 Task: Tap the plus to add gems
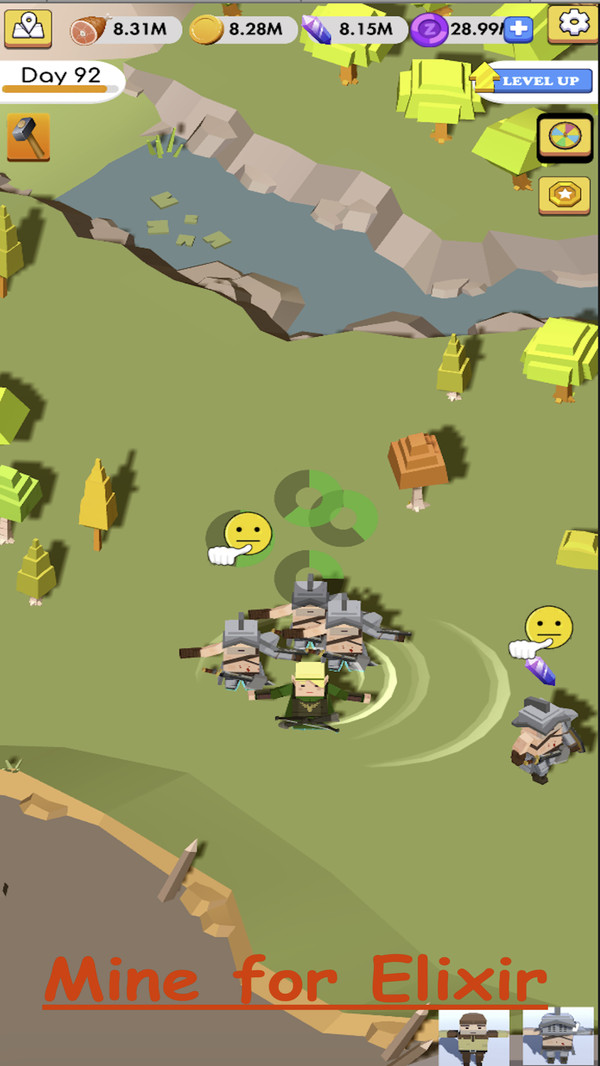(518, 29)
